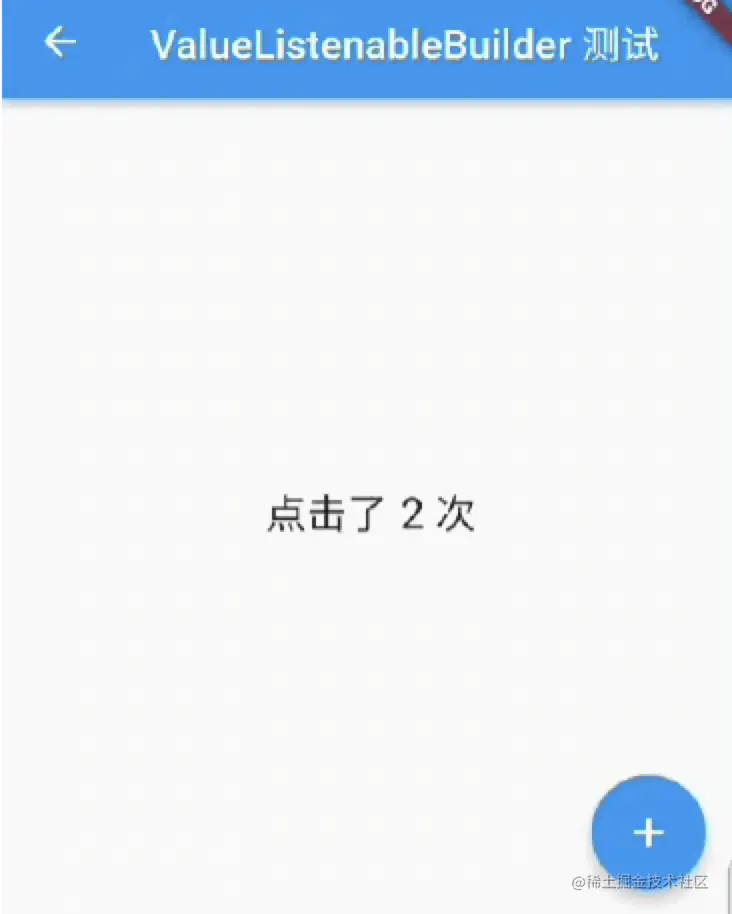732x914 pixels.
Task: Click the gray empty area below the counter
Action: click(366, 660)
